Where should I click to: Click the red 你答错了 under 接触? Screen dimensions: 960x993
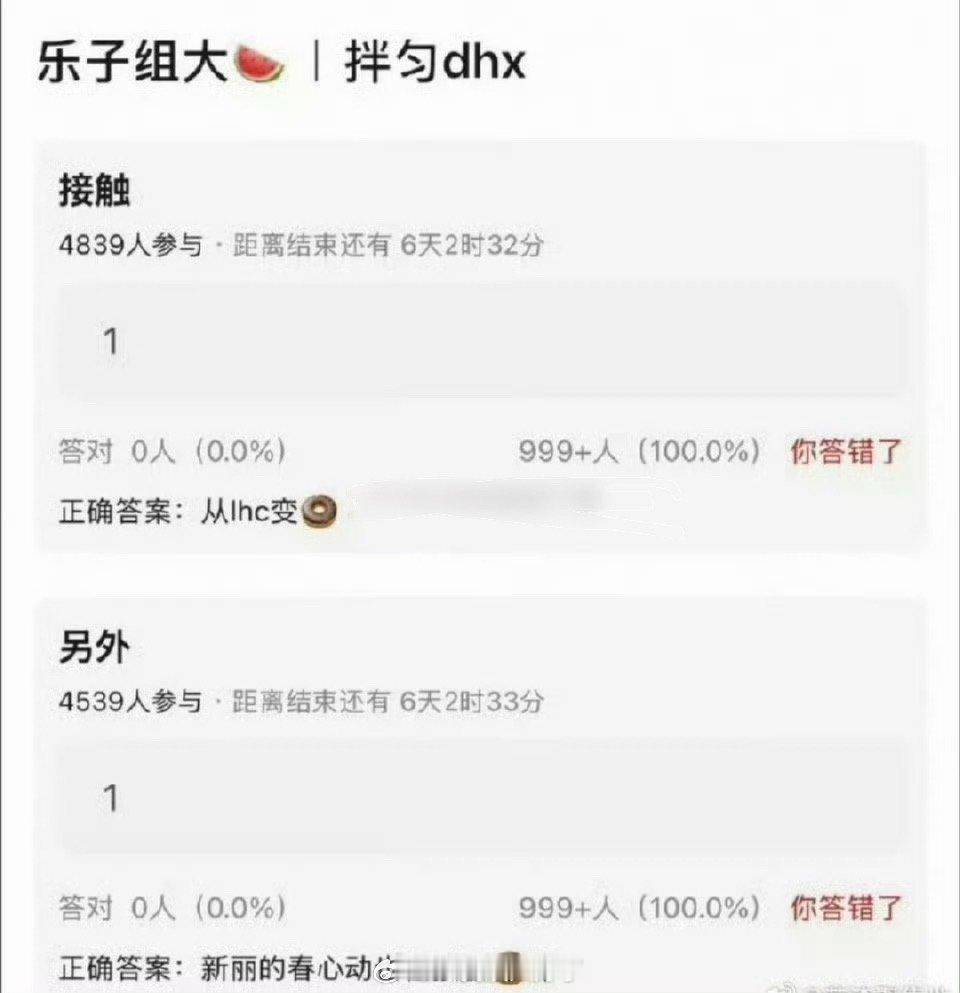tap(846, 452)
